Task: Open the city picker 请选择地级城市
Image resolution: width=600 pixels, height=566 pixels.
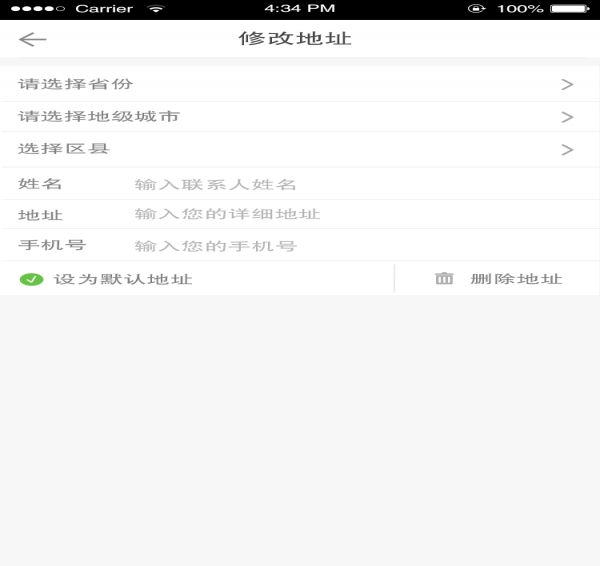Action: point(298,117)
